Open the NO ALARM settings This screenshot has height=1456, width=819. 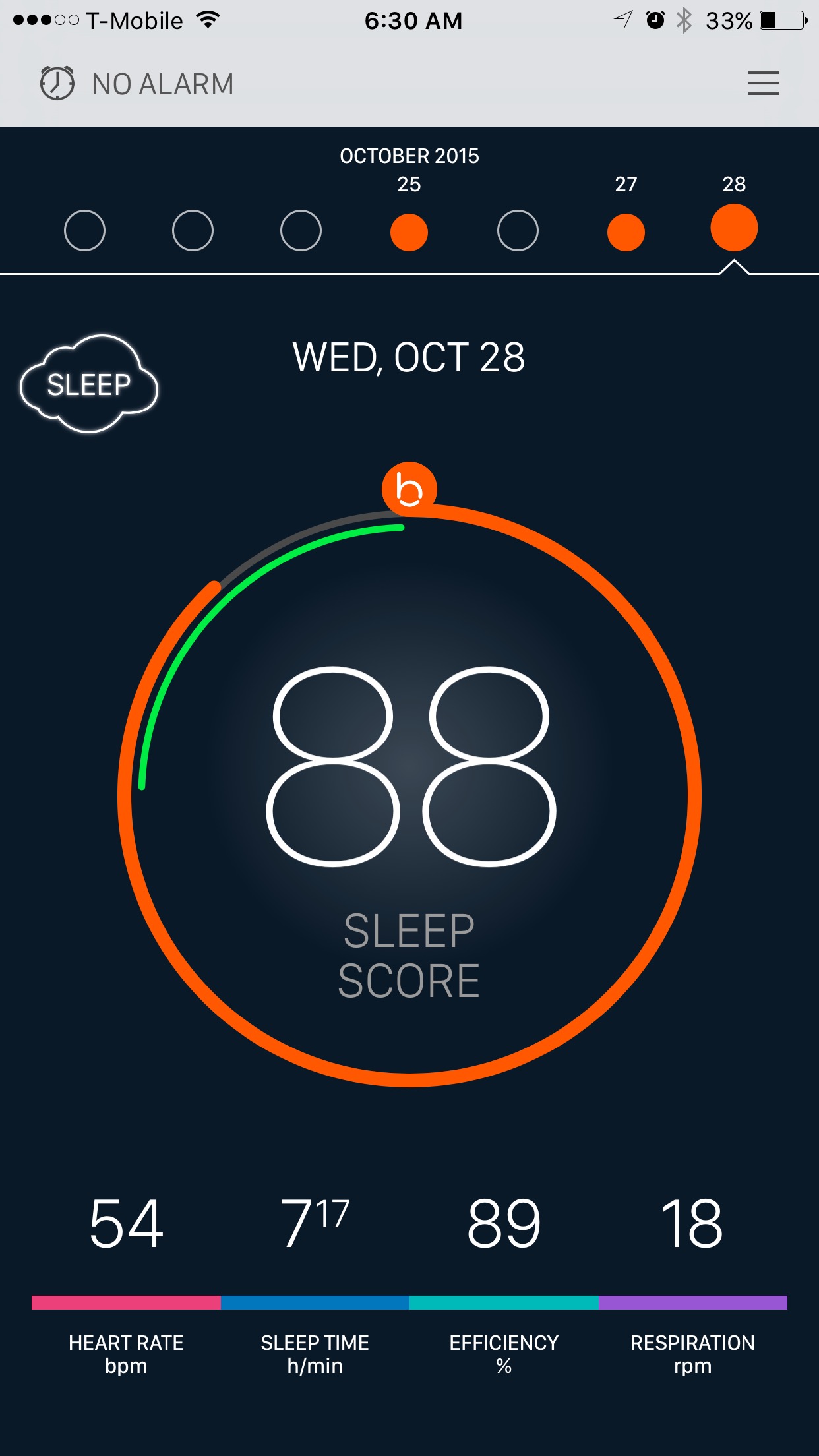pos(137,84)
